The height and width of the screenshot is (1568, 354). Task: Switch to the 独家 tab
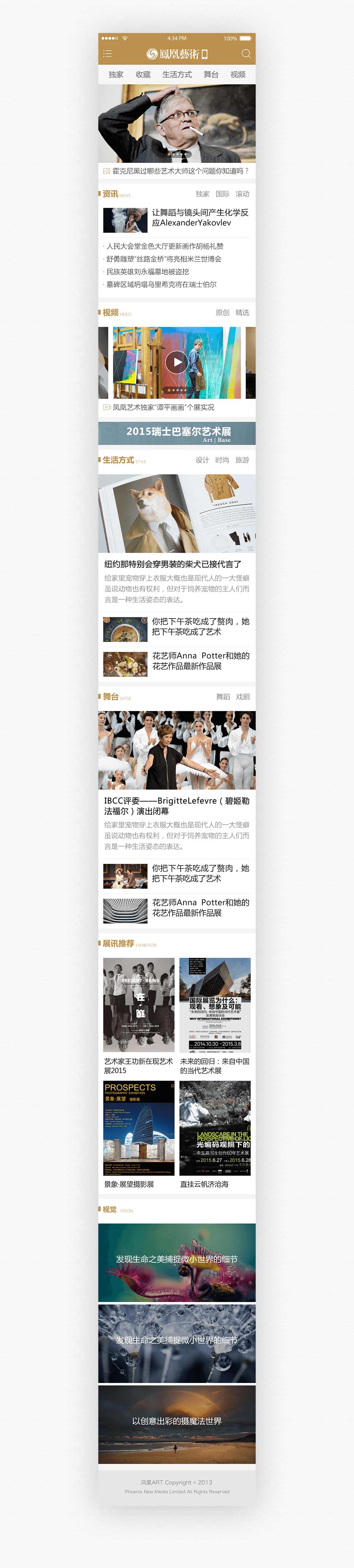pos(116,74)
